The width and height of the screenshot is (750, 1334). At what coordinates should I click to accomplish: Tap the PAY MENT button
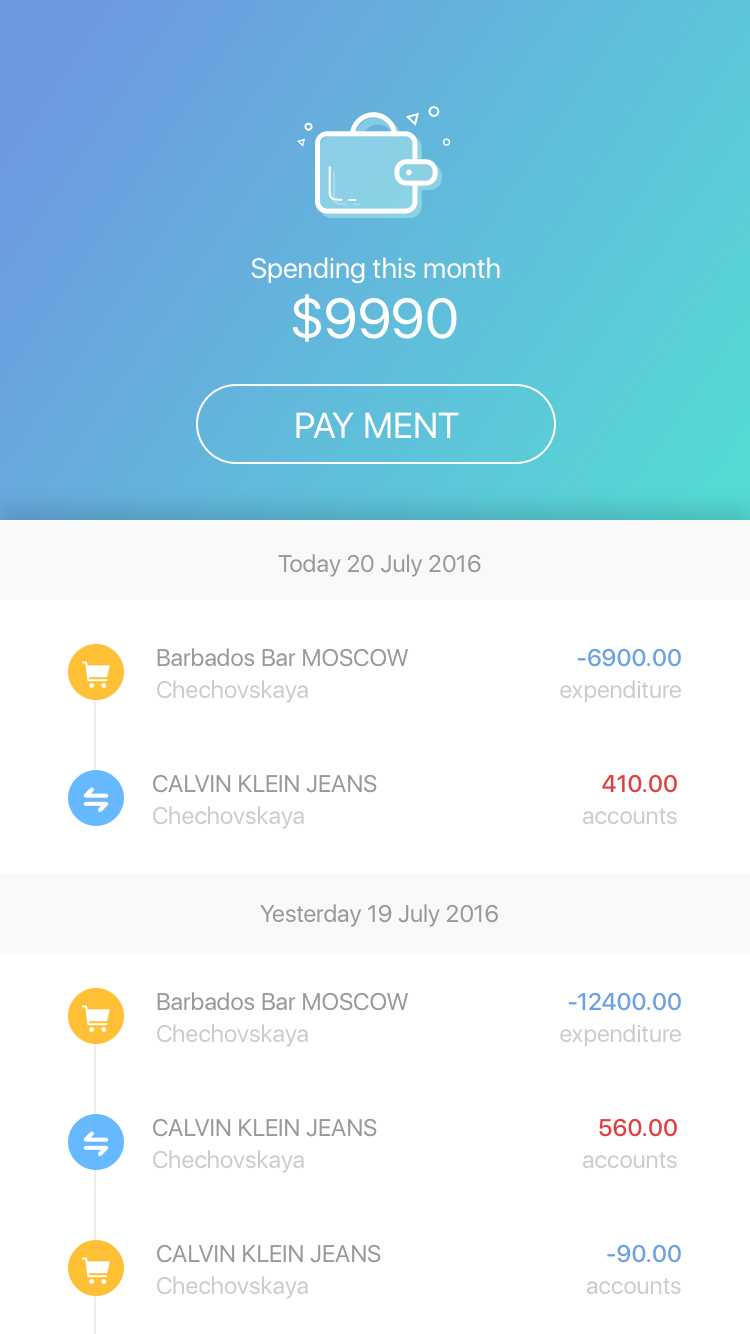point(375,424)
